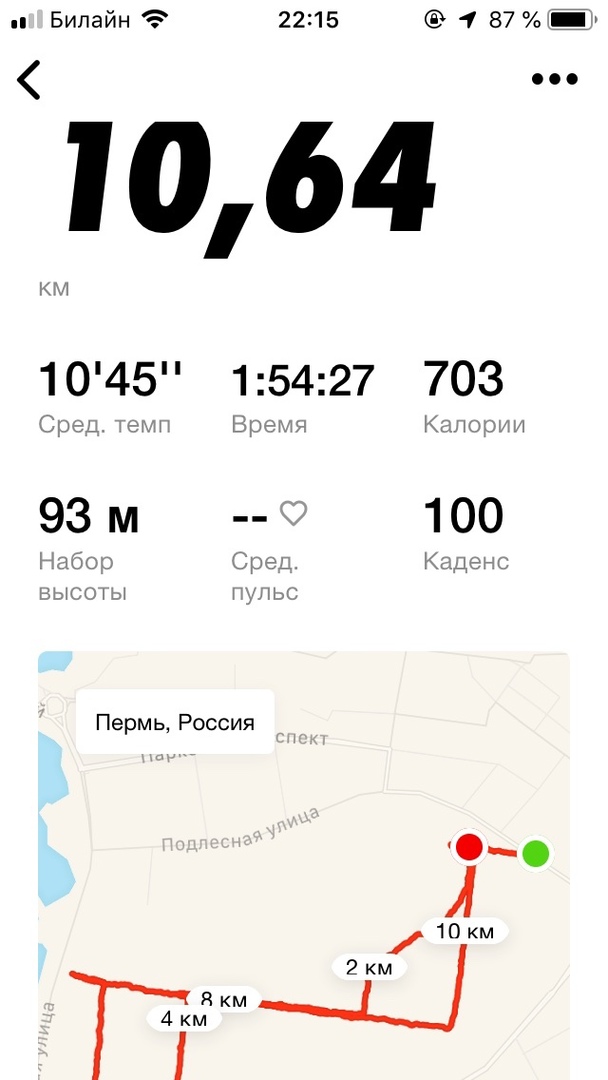Open the three-dot overflow menu
This screenshot has width=608, height=1080.
(555, 80)
